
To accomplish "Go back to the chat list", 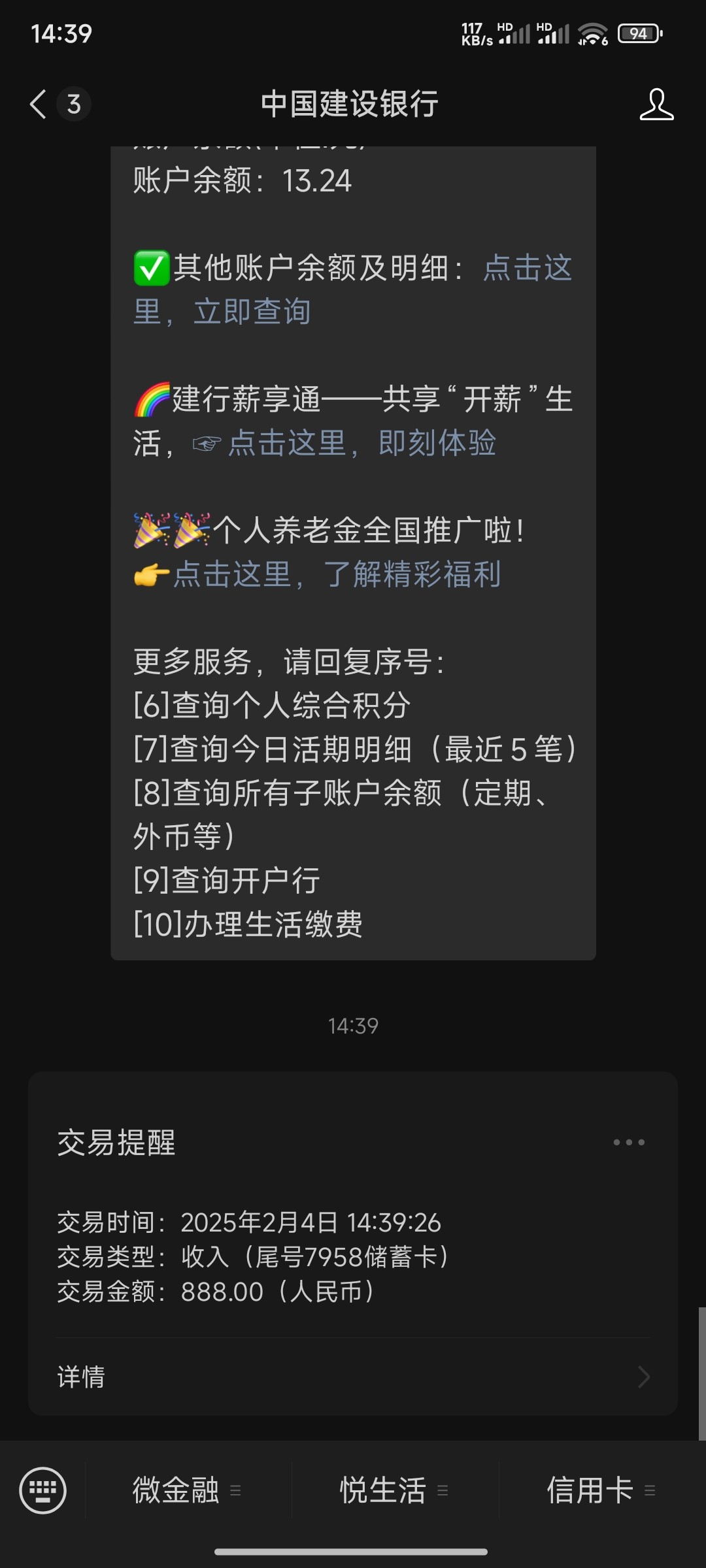I will (x=39, y=104).
